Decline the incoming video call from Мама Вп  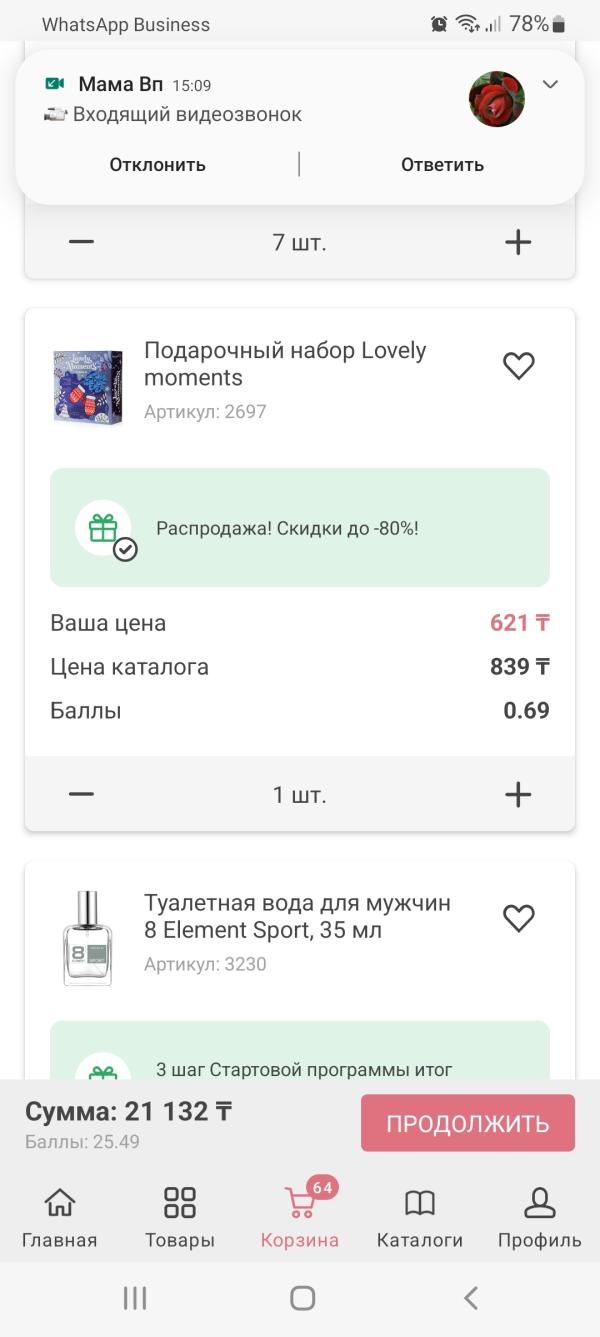158,165
